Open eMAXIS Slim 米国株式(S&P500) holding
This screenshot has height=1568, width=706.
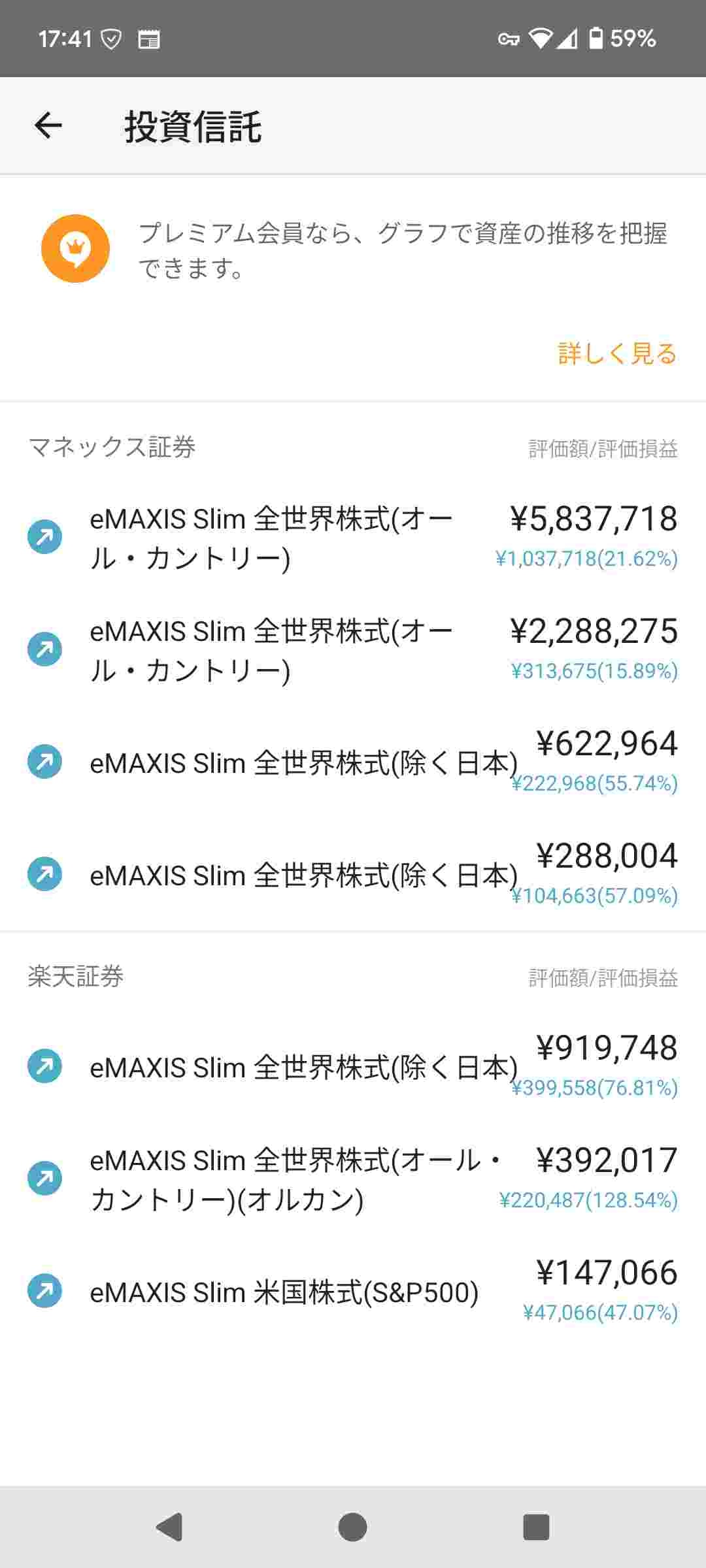(353, 1292)
